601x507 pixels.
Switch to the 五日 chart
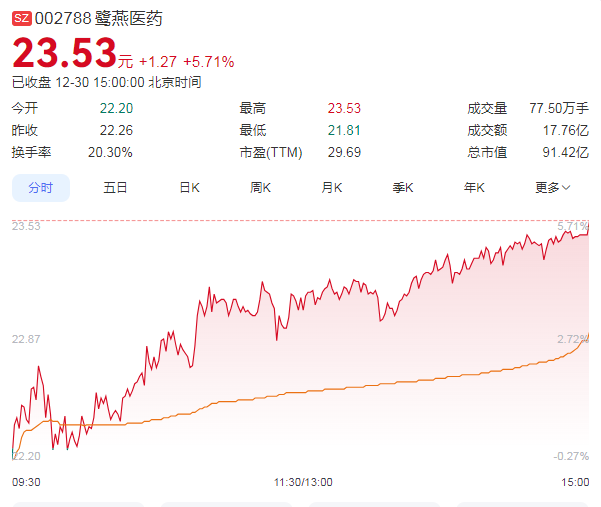(115, 187)
